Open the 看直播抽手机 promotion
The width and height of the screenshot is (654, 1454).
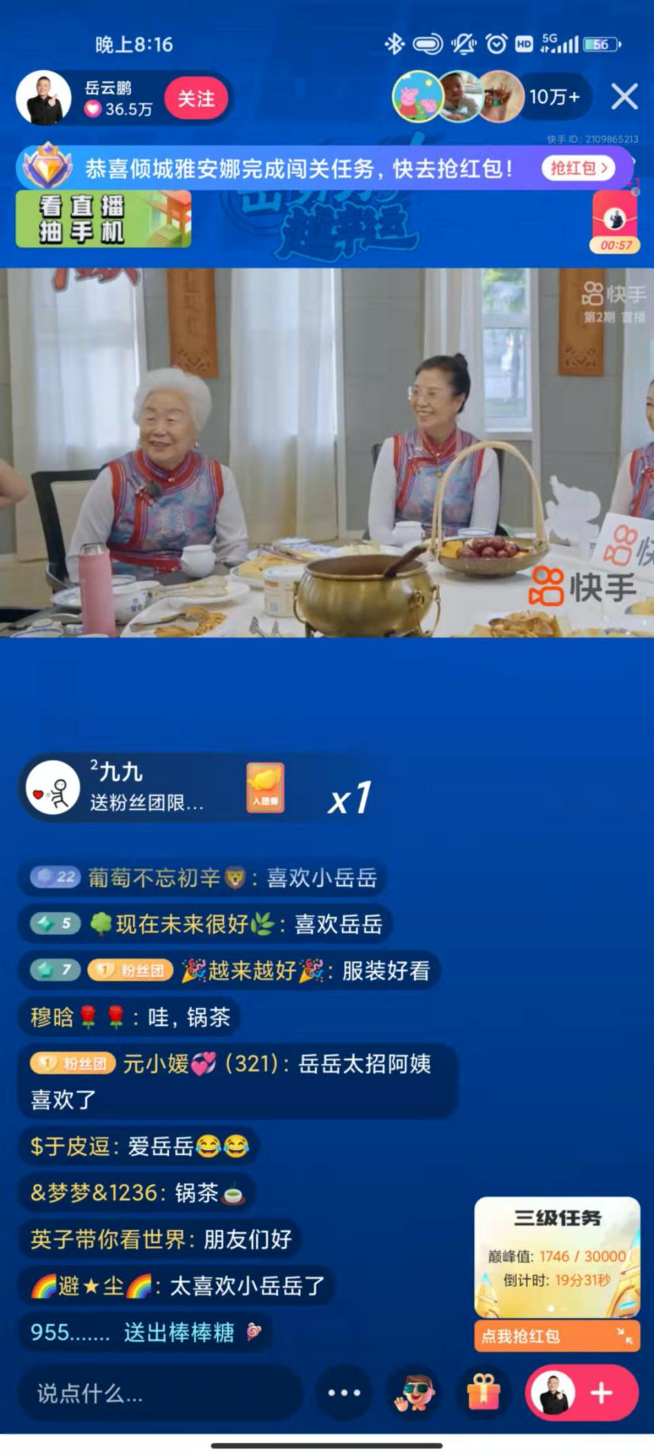pyautogui.click(x=103, y=219)
